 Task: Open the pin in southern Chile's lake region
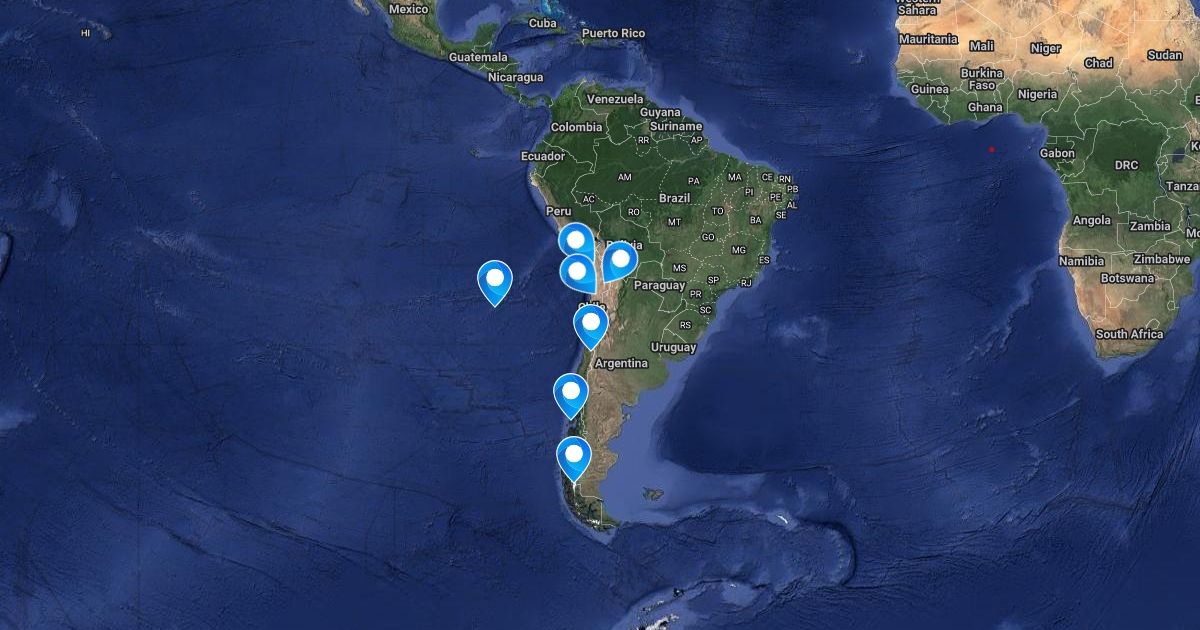coord(570,392)
